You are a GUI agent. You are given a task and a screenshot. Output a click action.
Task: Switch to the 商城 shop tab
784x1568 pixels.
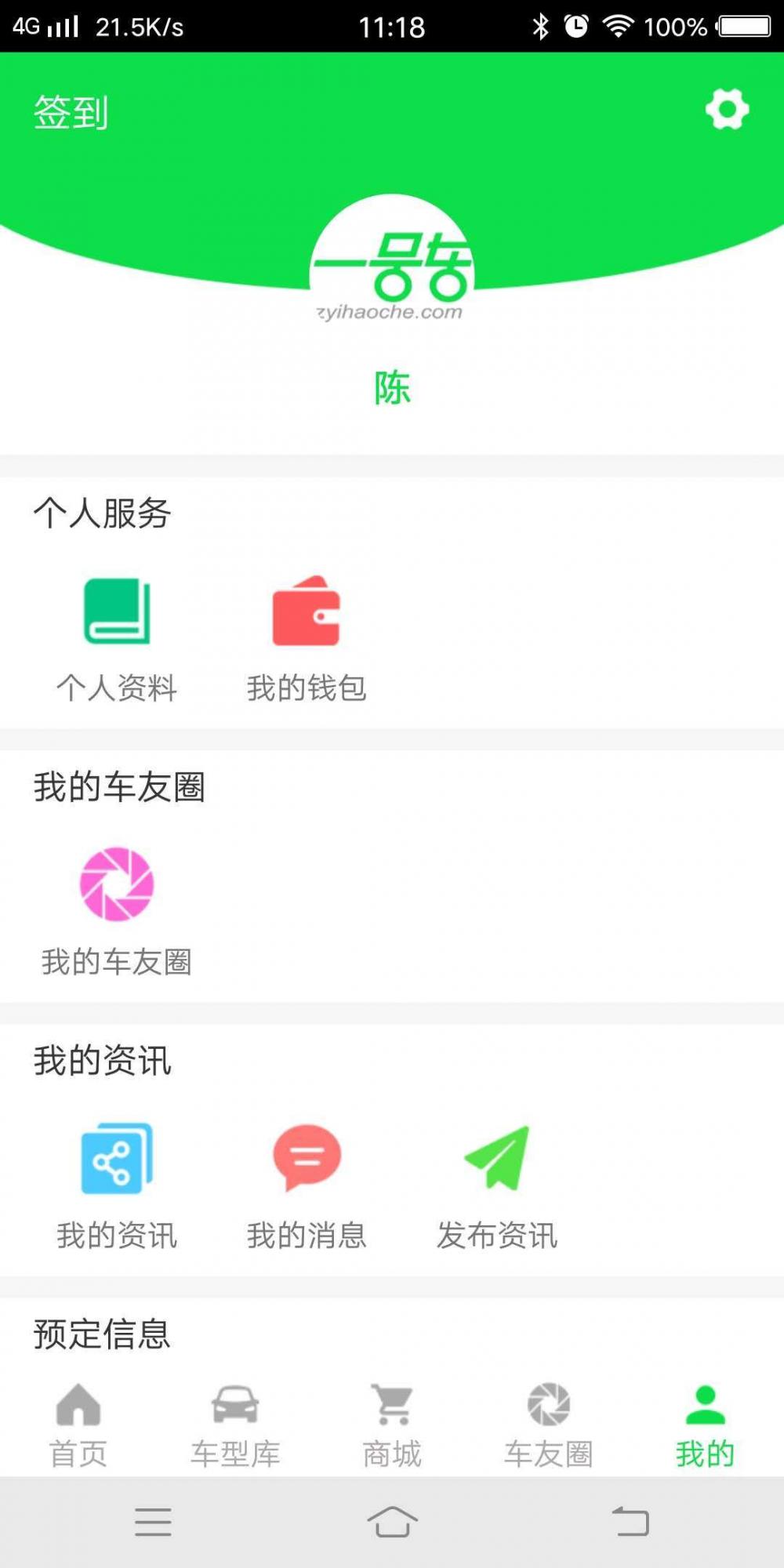point(392,1426)
